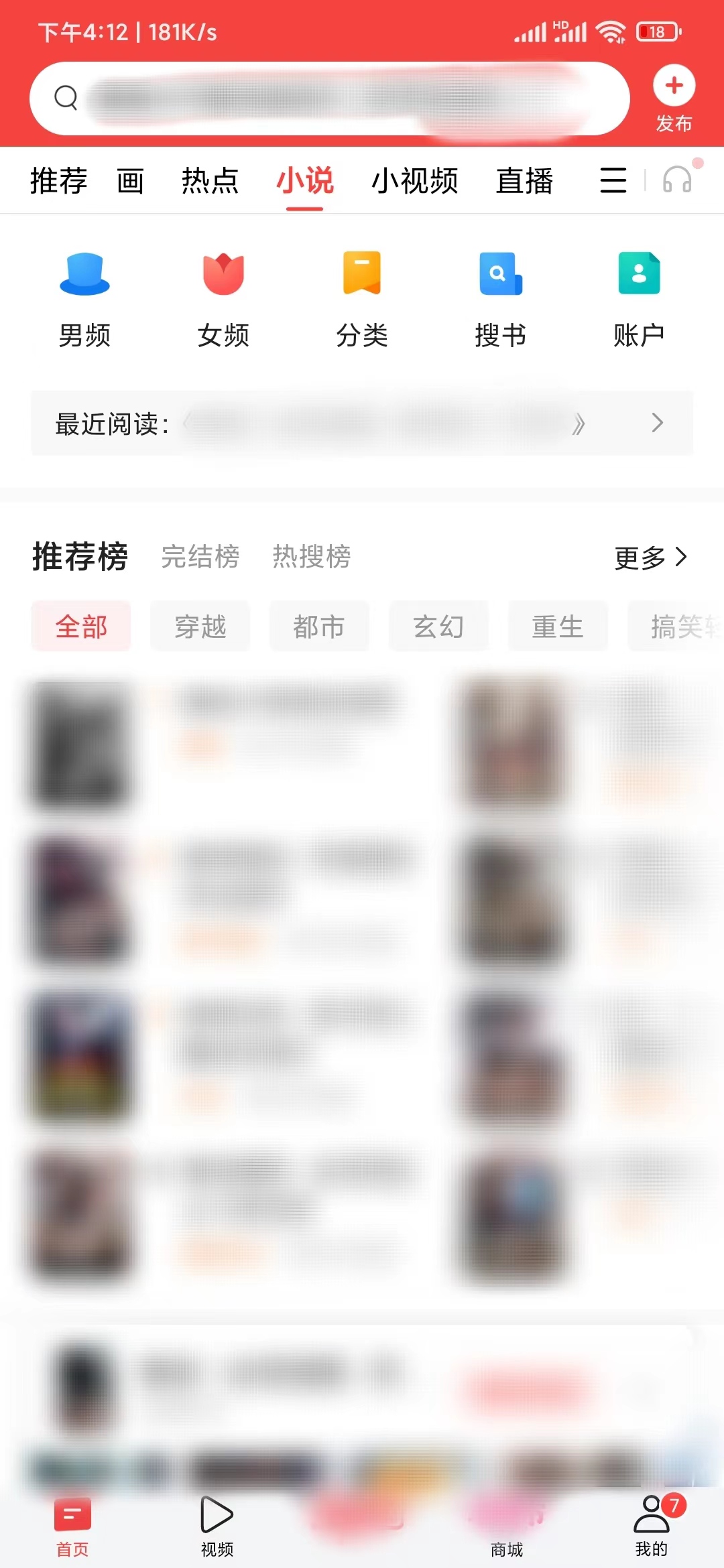Open the 分类 categories
Viewport: 724px width, 1568px height.
click(362, 299)
